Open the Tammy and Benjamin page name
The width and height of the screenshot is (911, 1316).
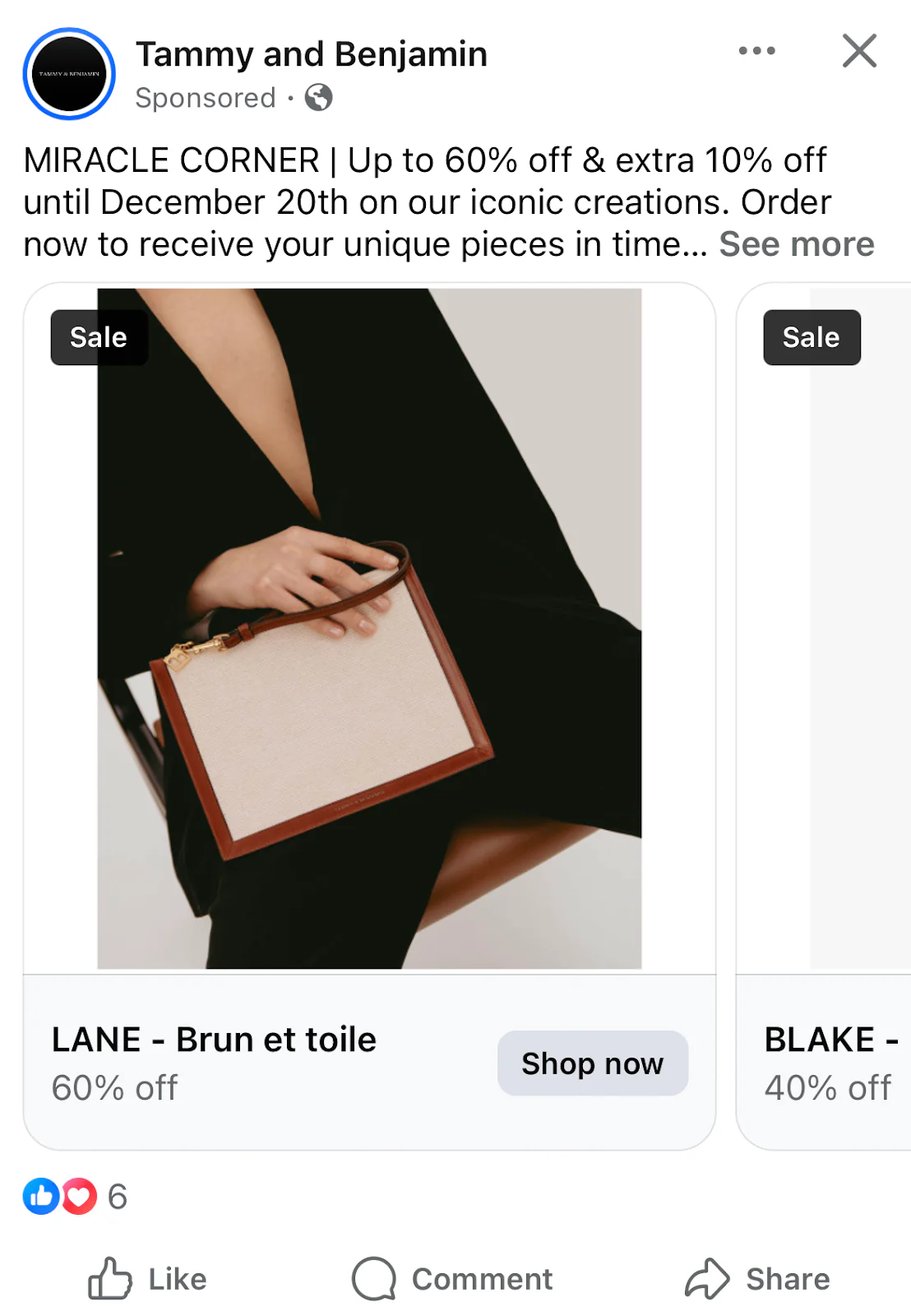click(x=312, y=53)
